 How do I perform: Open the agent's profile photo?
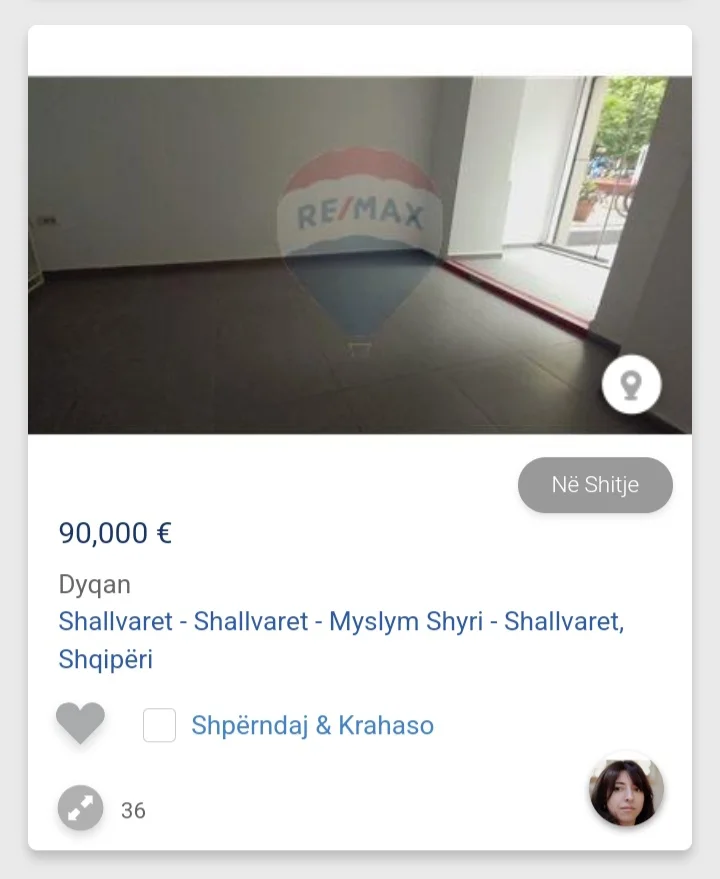pos(626,790)
